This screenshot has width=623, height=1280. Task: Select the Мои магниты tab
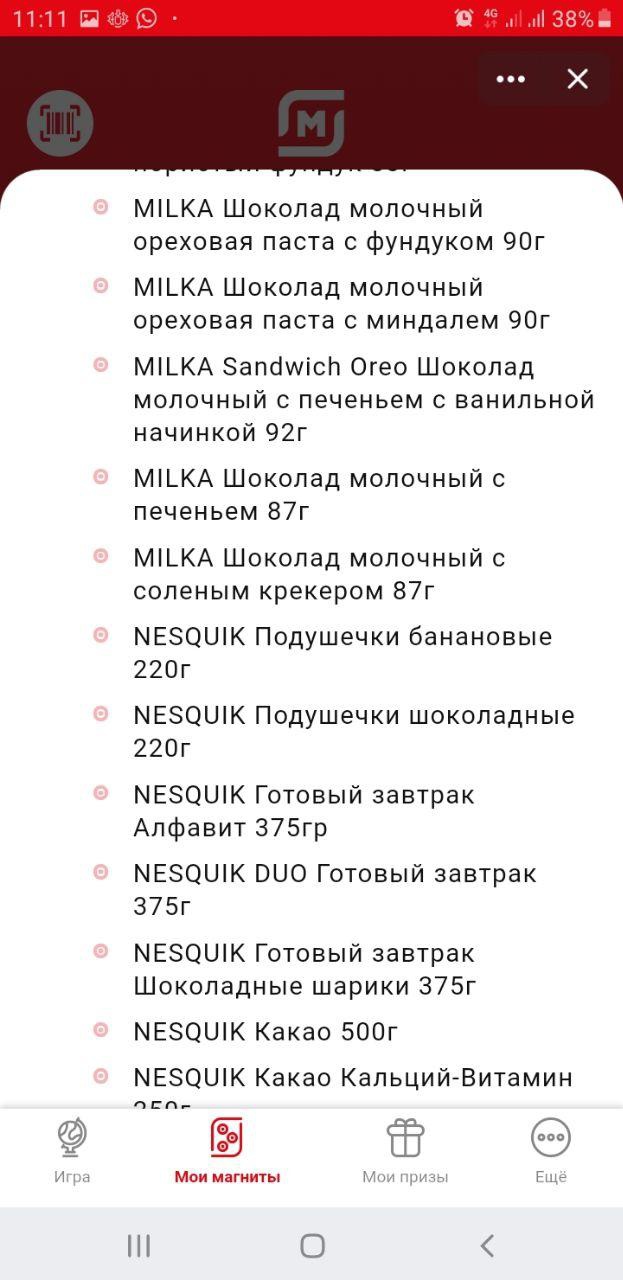coord(227,1151)
